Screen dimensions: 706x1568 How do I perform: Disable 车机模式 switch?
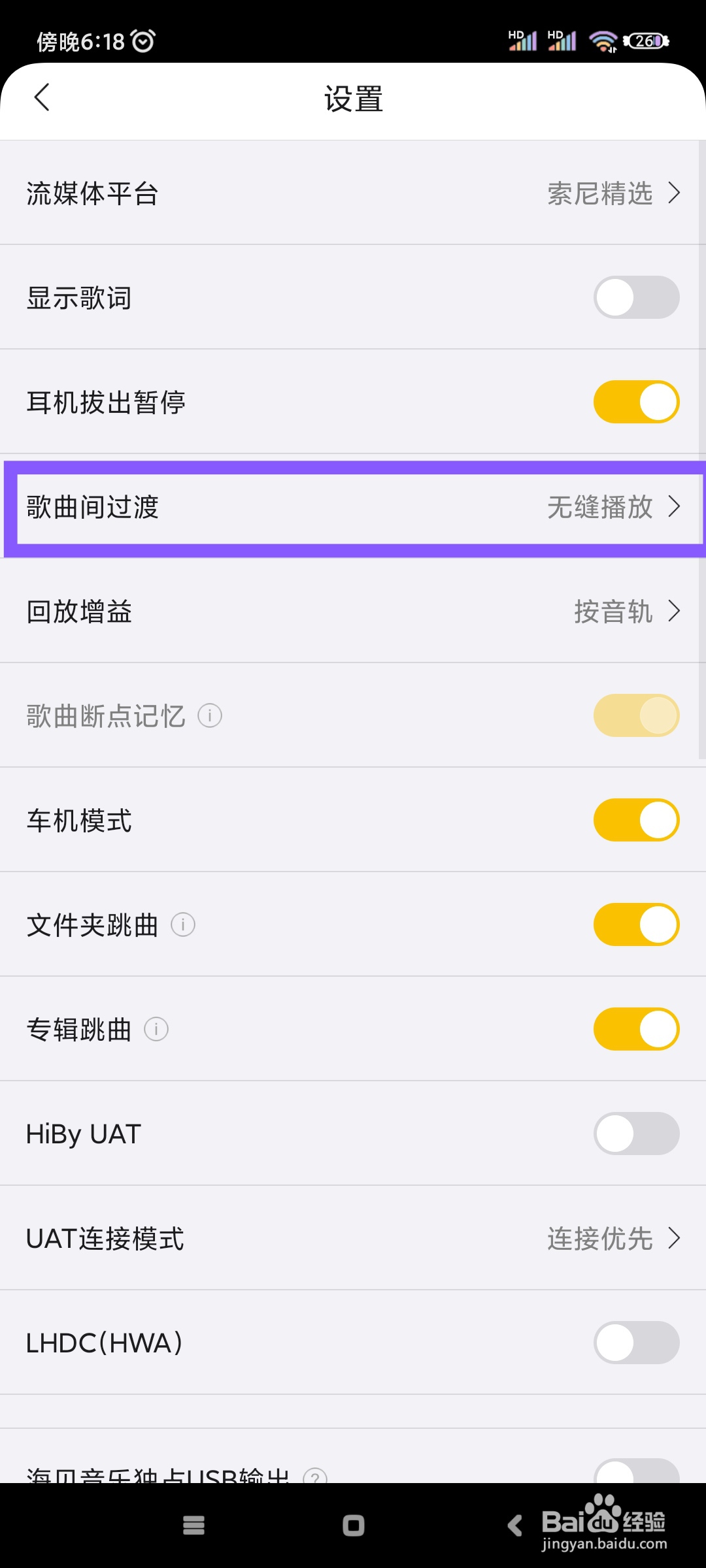pos(635,821)
